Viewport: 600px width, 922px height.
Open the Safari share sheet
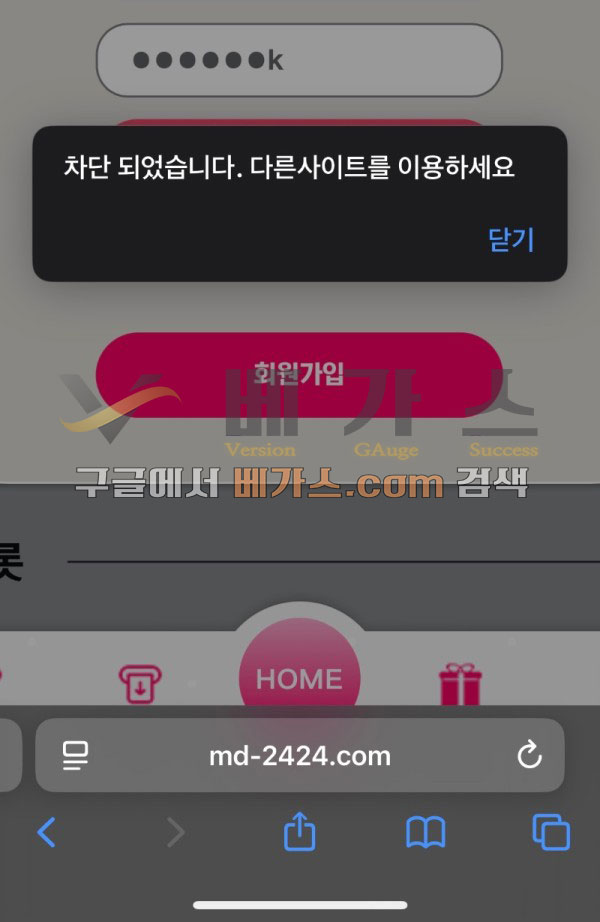pos(299,831)
